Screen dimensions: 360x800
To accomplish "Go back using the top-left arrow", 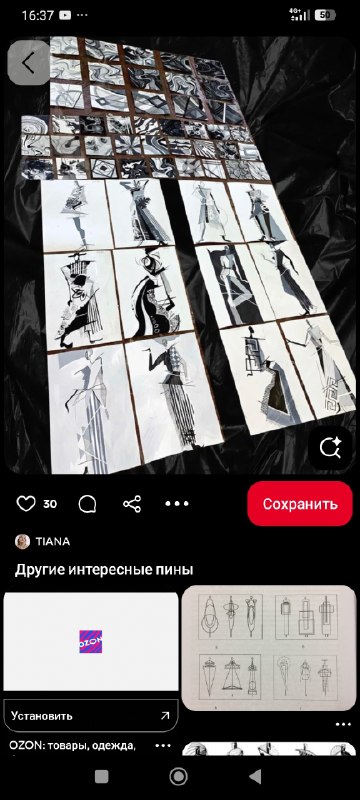I will click(x=29, y=63).
